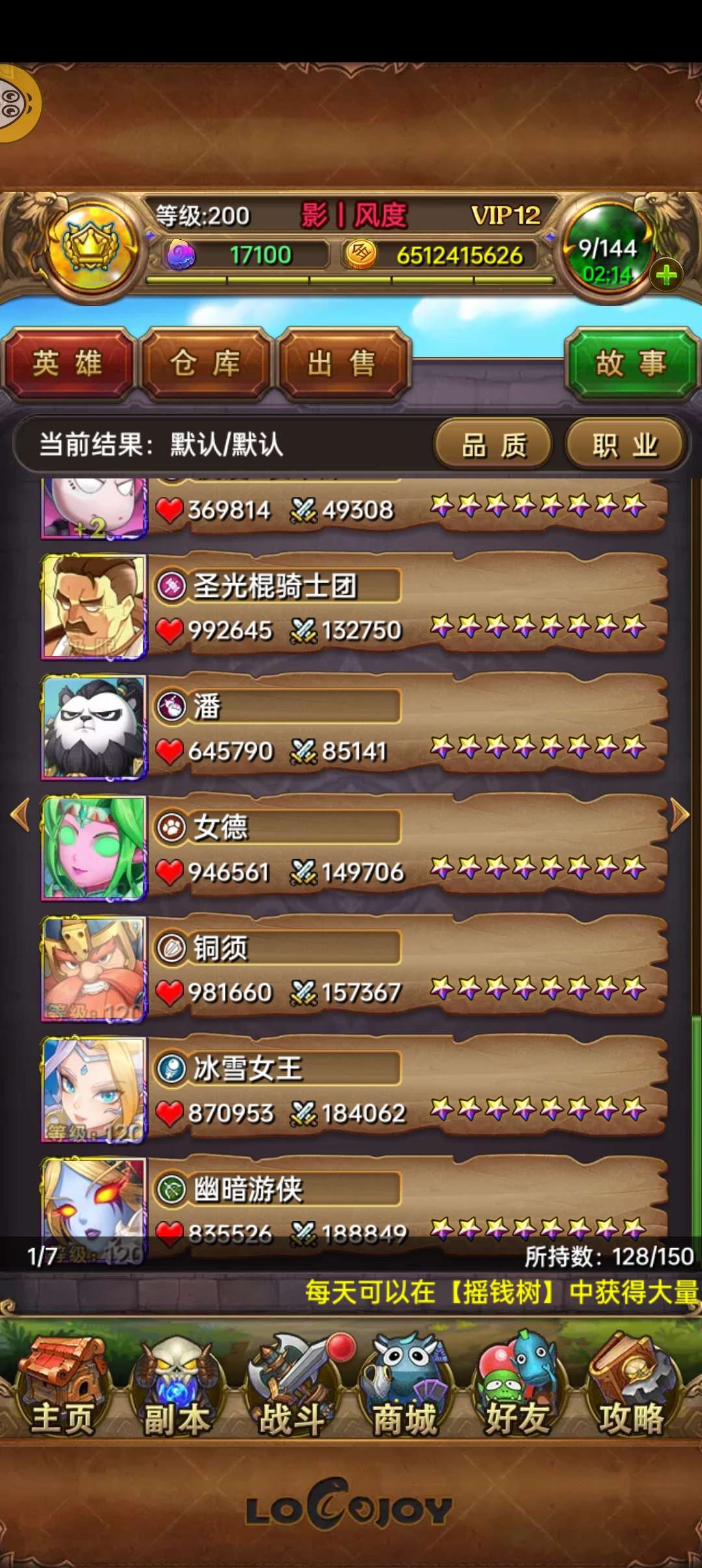Go to next page with right arrow
Screen dimensions: 702x1568
(679, 815)
